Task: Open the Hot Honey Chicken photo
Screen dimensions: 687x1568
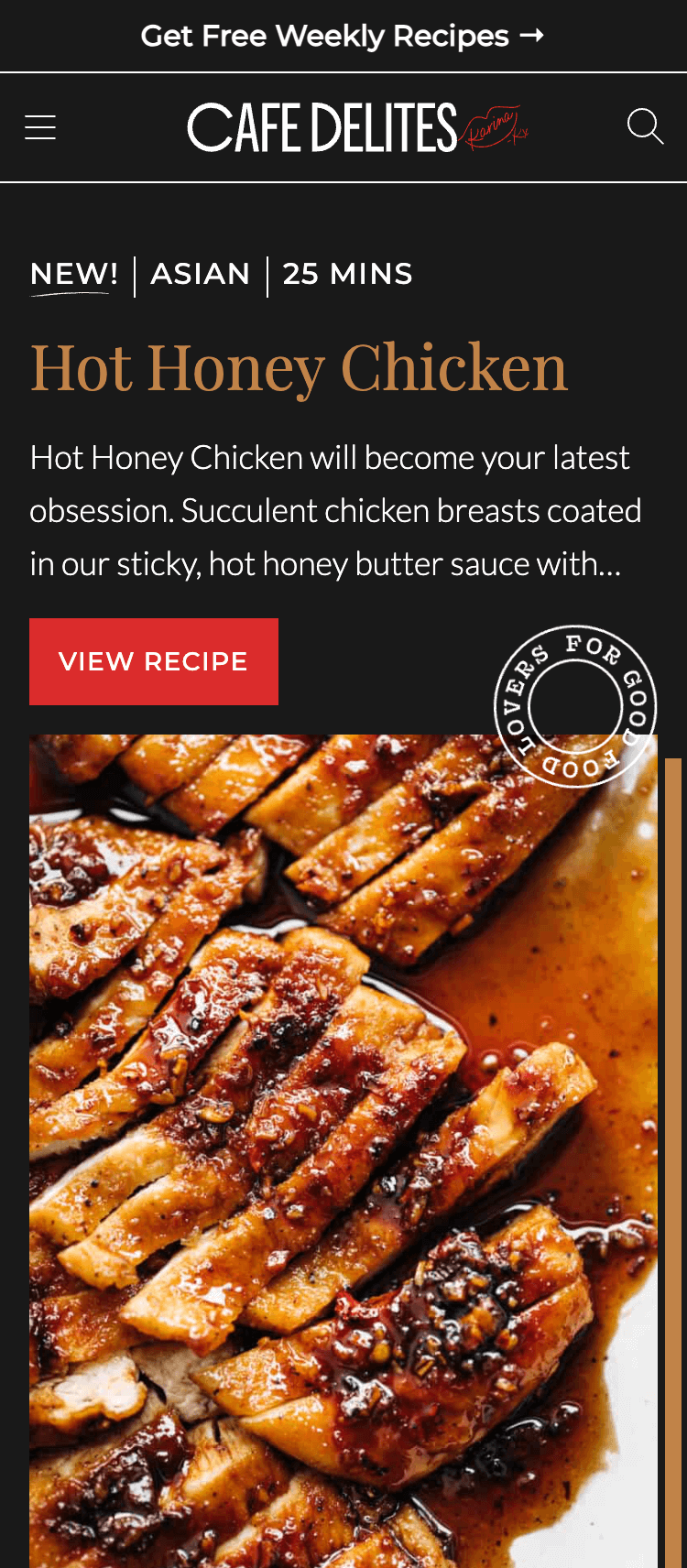Action: 343,1145
